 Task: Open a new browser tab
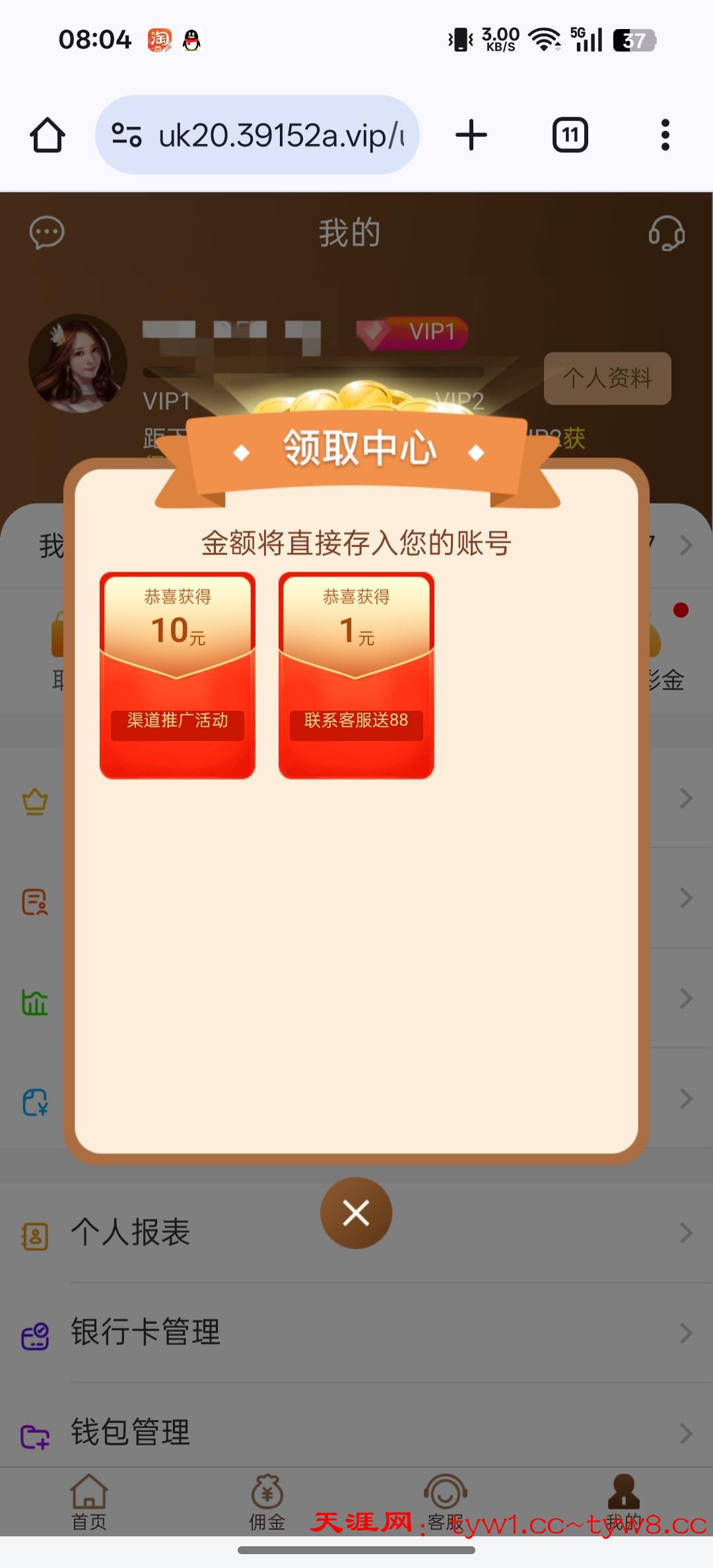pos(471,135)
